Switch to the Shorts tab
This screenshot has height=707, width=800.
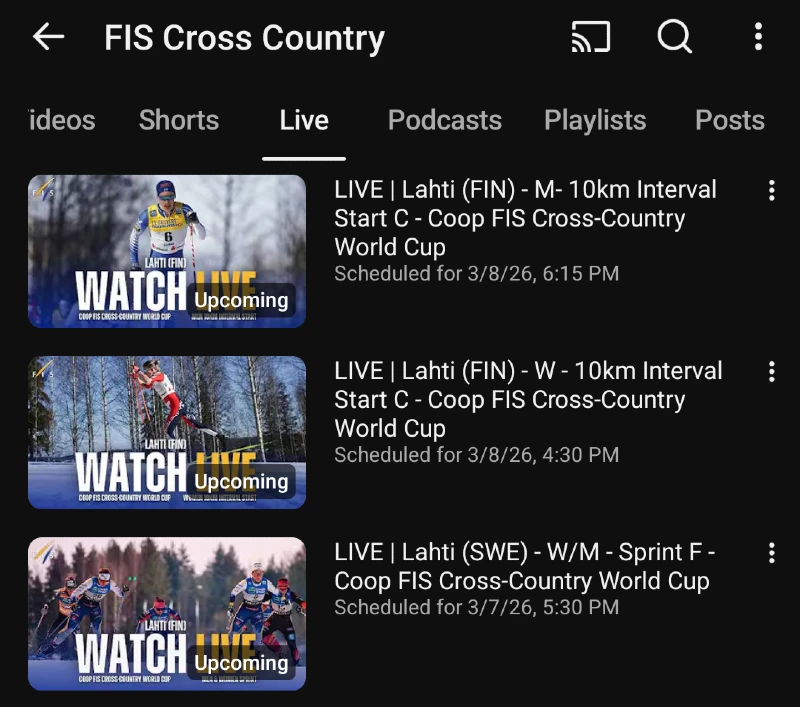point(179,121)
